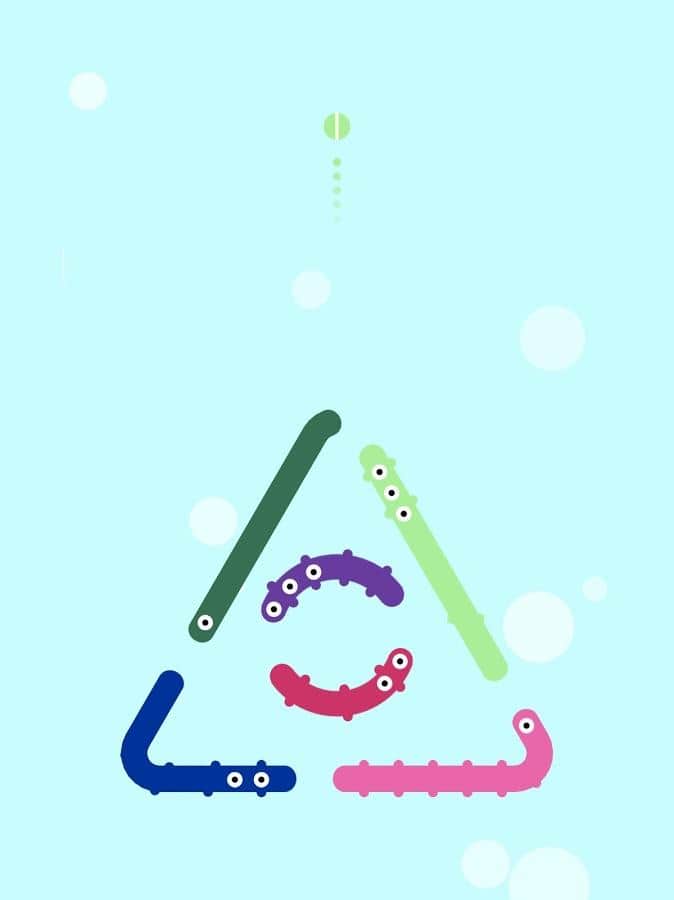Viewport: 674px width, 900px height.
Task: Select the pink worm
Action: click(430, 777)
